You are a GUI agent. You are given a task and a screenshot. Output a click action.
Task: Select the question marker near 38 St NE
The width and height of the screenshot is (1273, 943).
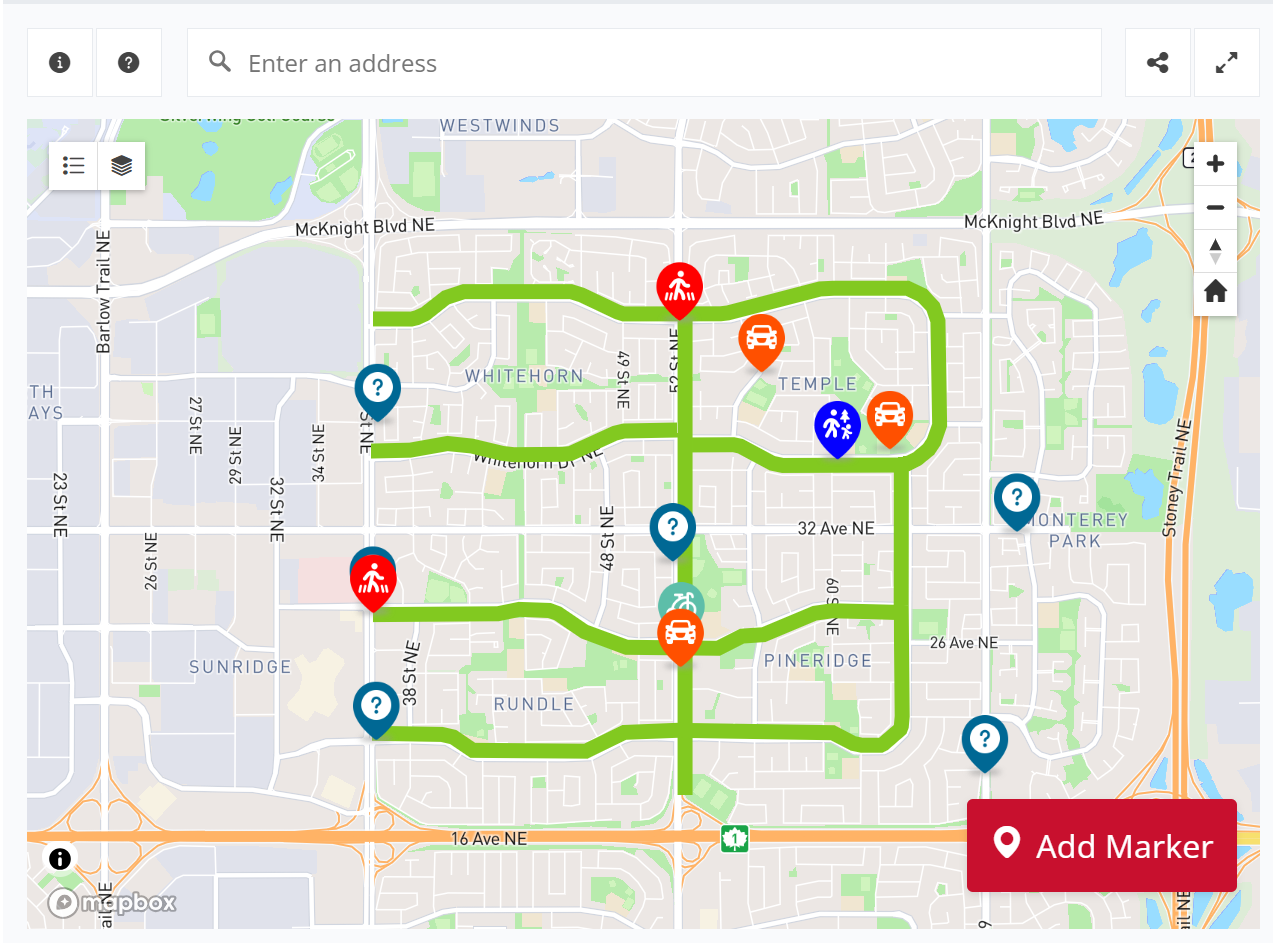click(376, 706)
